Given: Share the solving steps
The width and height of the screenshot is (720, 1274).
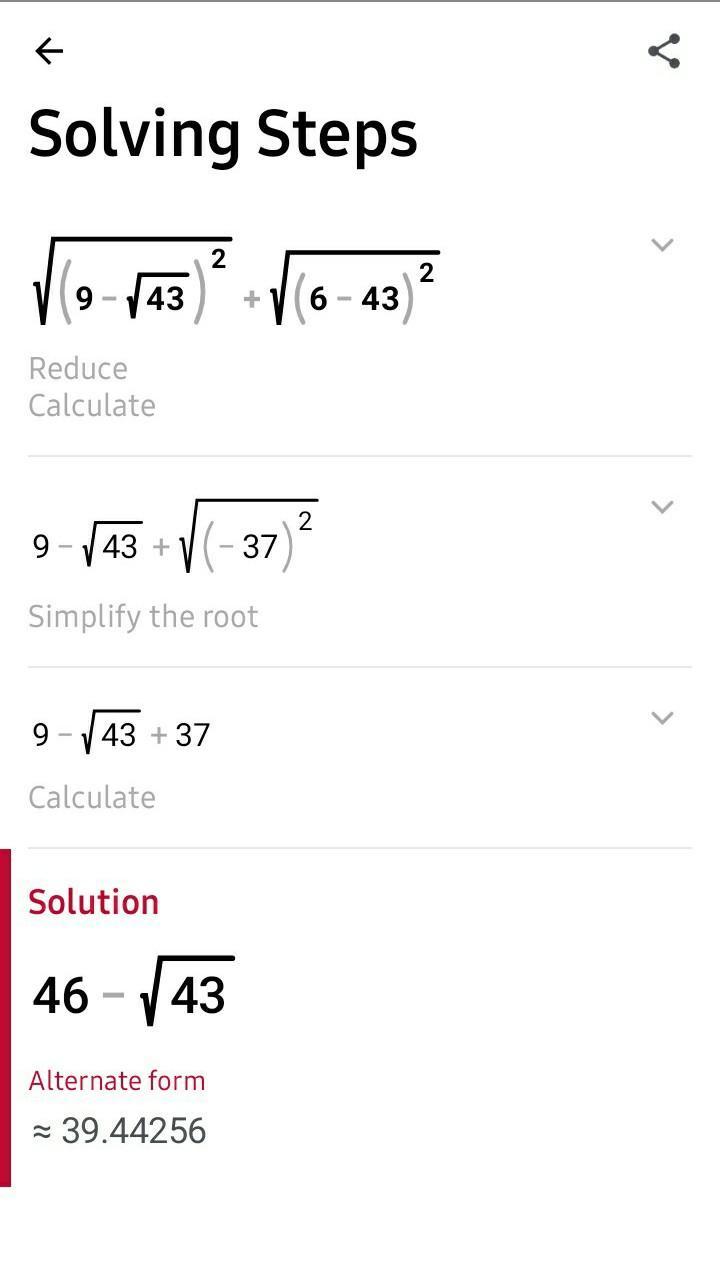Looking at the screenshot, I should (x=664, y=51).
